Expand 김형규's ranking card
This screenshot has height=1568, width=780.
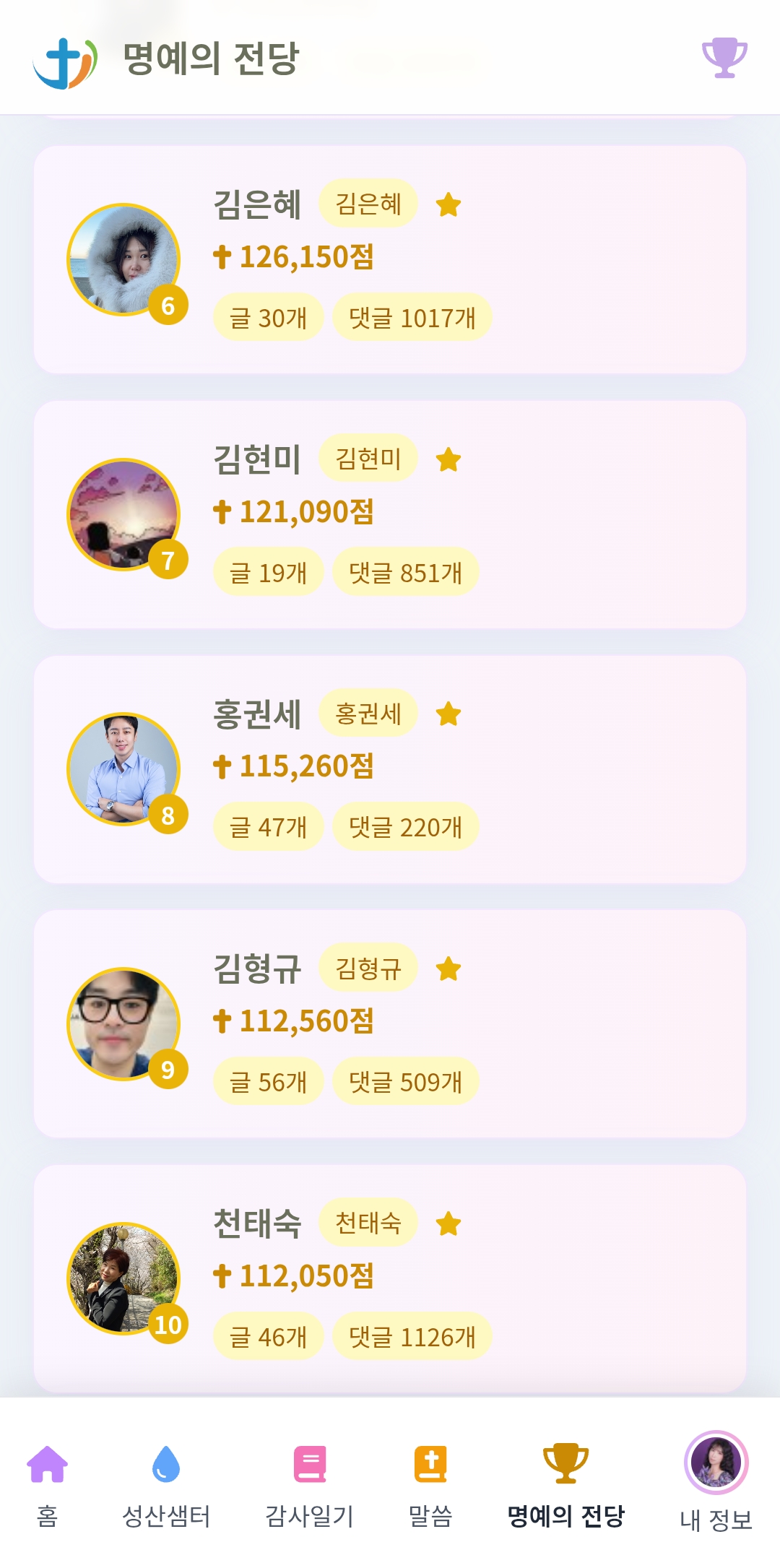point(390,1022)
